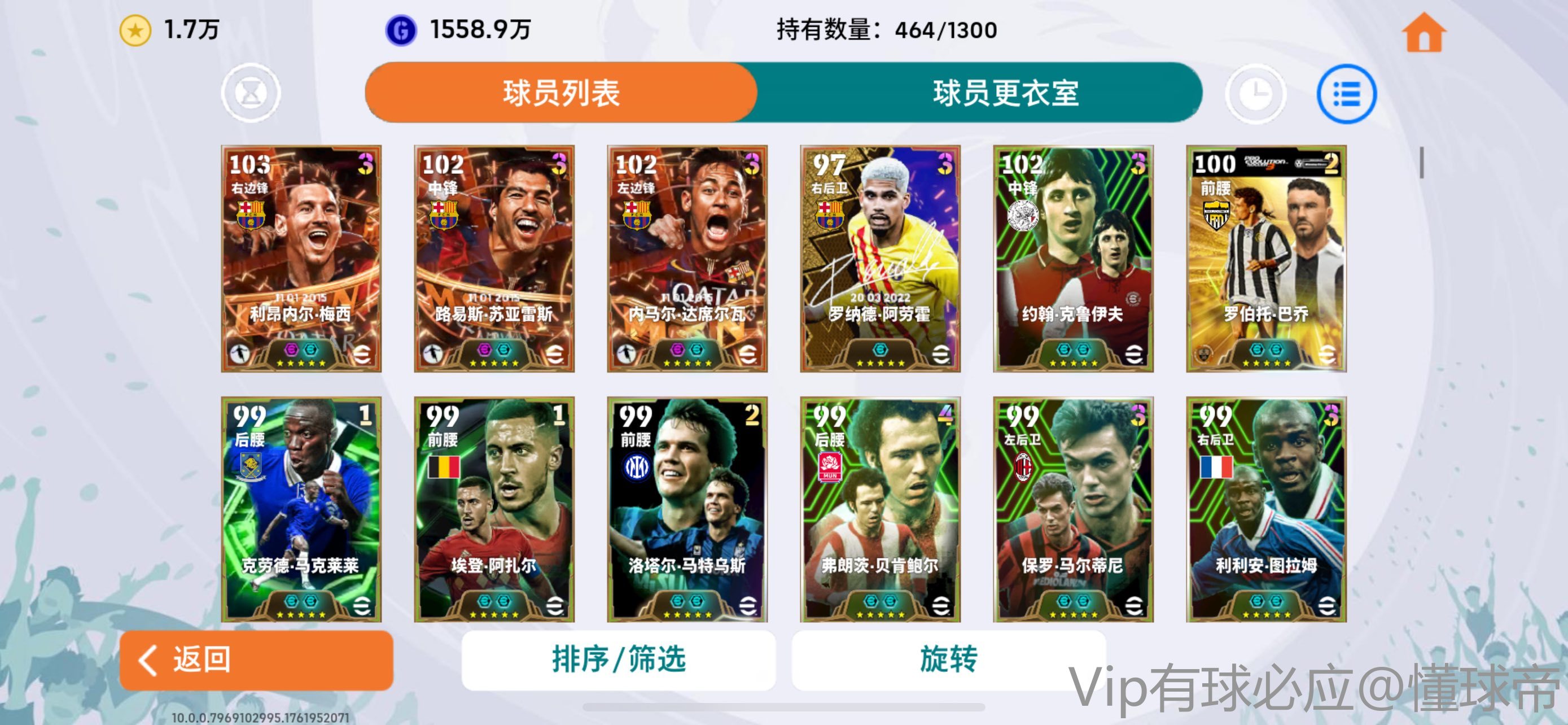Switch to list view icon

point(1346,94)
